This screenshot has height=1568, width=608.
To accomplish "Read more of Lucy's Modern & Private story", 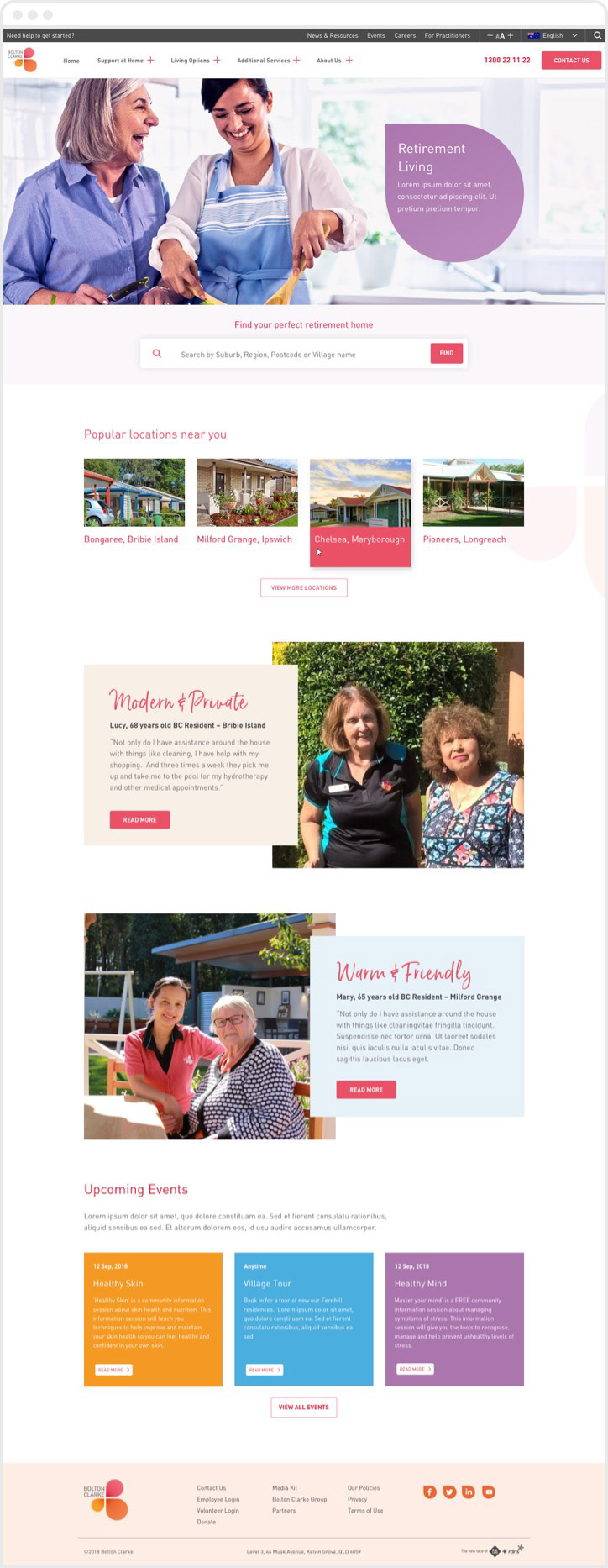I will (139, 819).
